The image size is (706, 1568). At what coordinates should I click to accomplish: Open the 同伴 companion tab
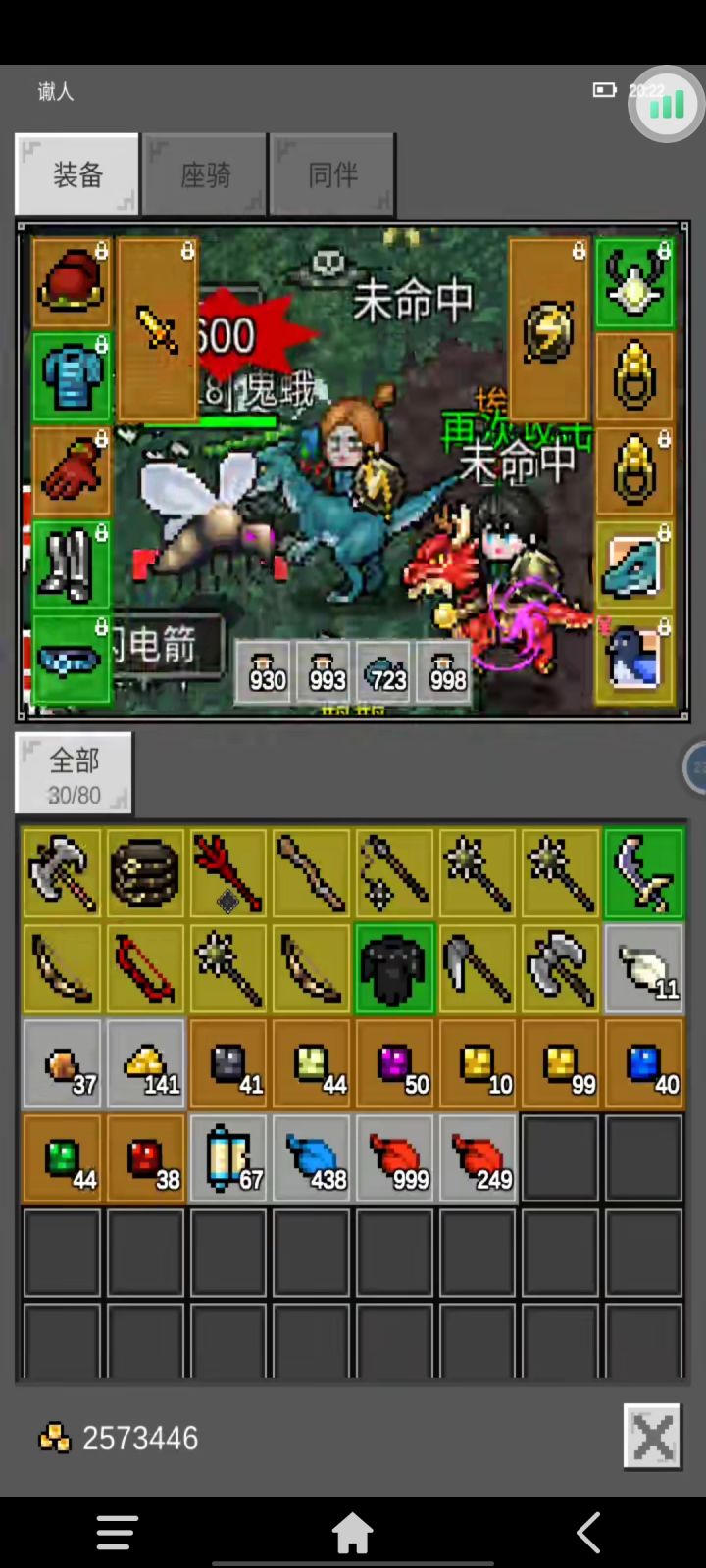332,174
